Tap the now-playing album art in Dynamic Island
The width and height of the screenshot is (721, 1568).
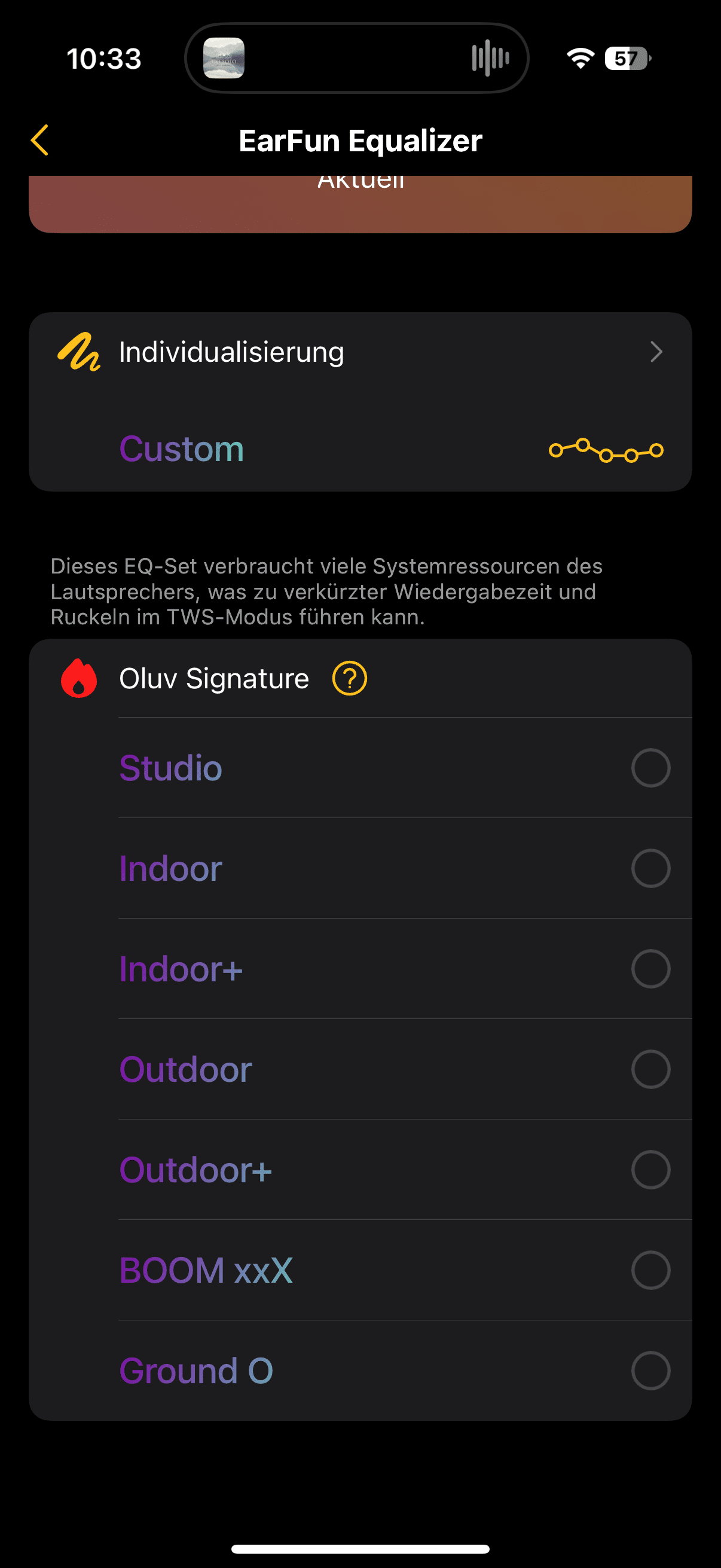tap(224, 59)
